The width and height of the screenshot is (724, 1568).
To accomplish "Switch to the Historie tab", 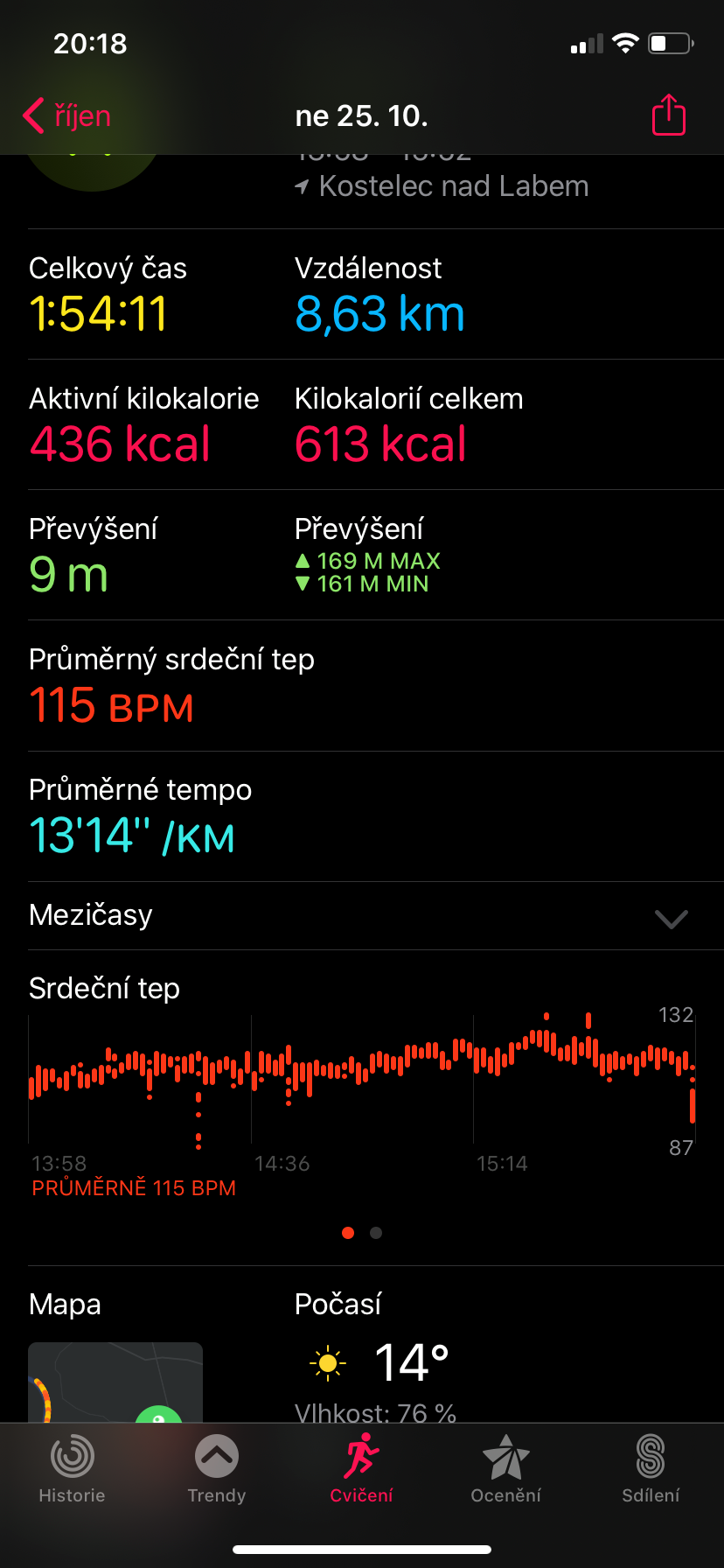I will point(72,1470).
